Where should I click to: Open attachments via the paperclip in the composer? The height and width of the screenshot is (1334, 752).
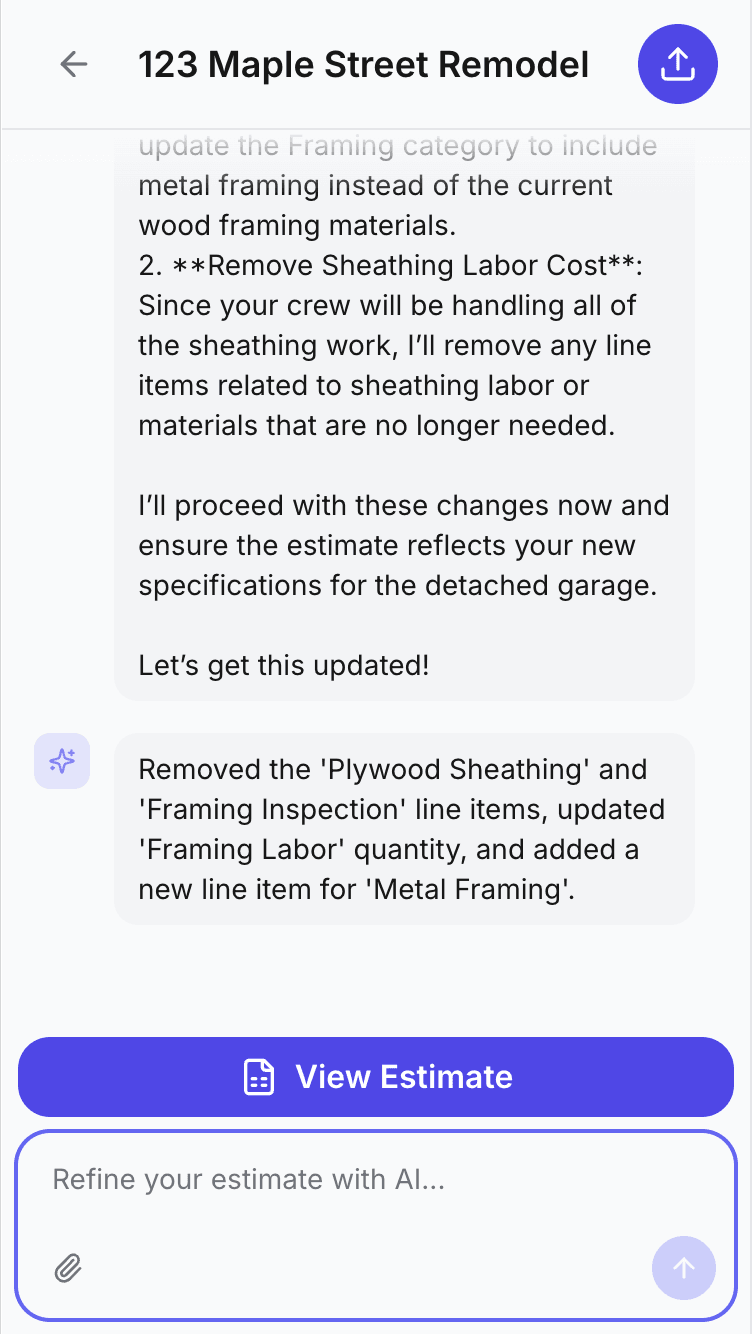pos(67,1268)
